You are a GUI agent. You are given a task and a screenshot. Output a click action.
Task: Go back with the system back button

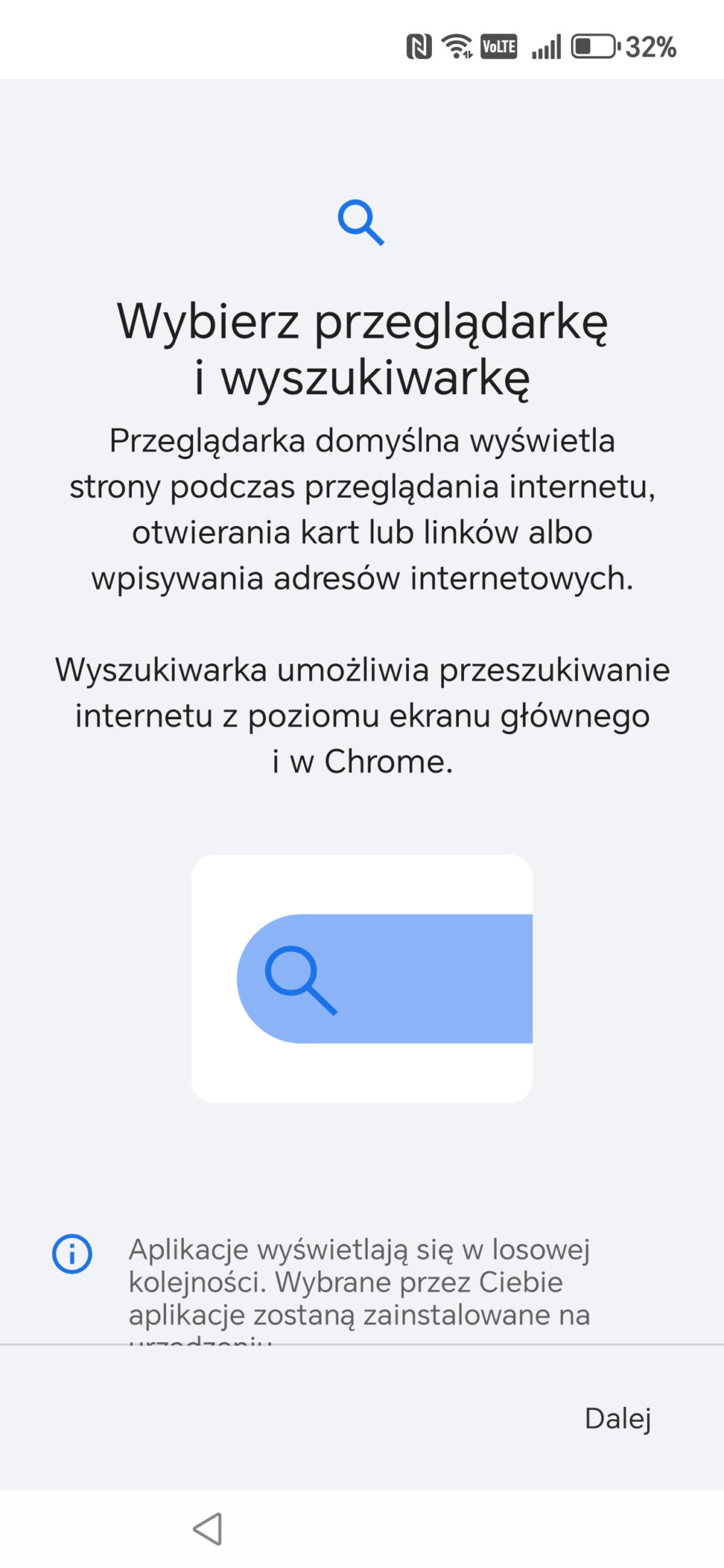pyautogui.click(x=208, y=1528)
